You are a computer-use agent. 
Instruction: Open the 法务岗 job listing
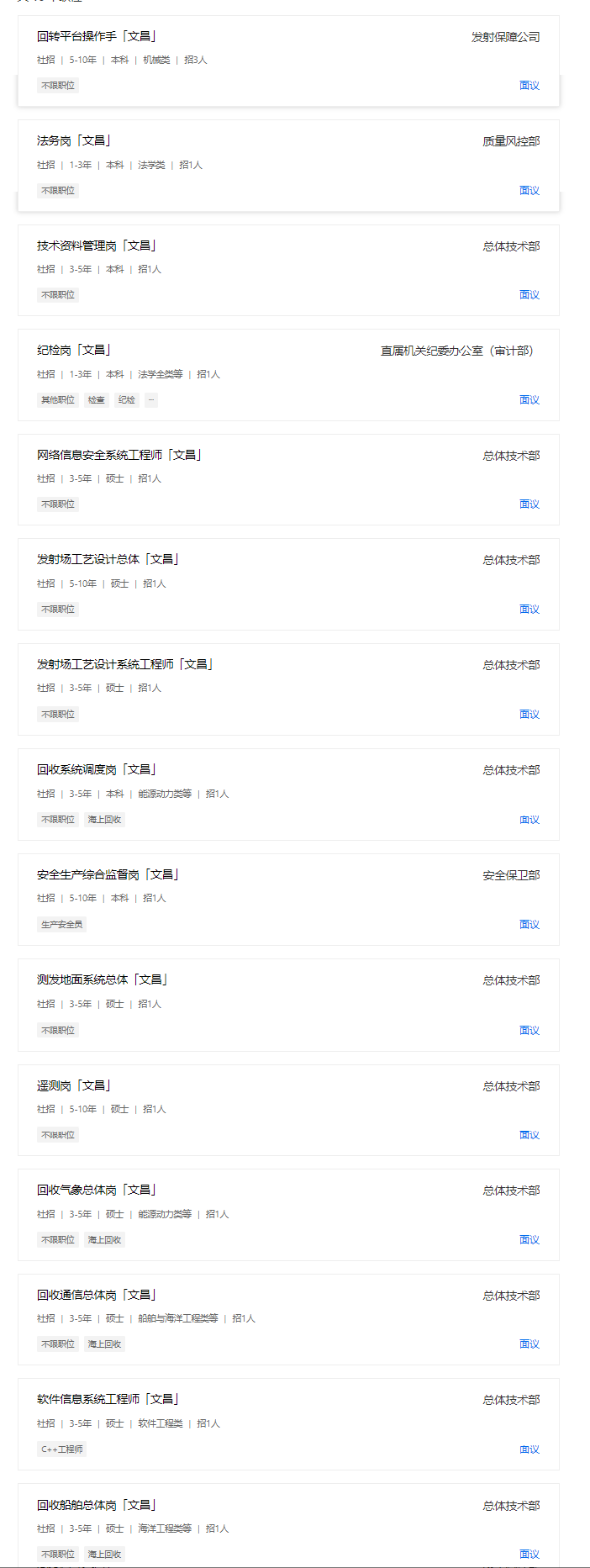[74, 140]
